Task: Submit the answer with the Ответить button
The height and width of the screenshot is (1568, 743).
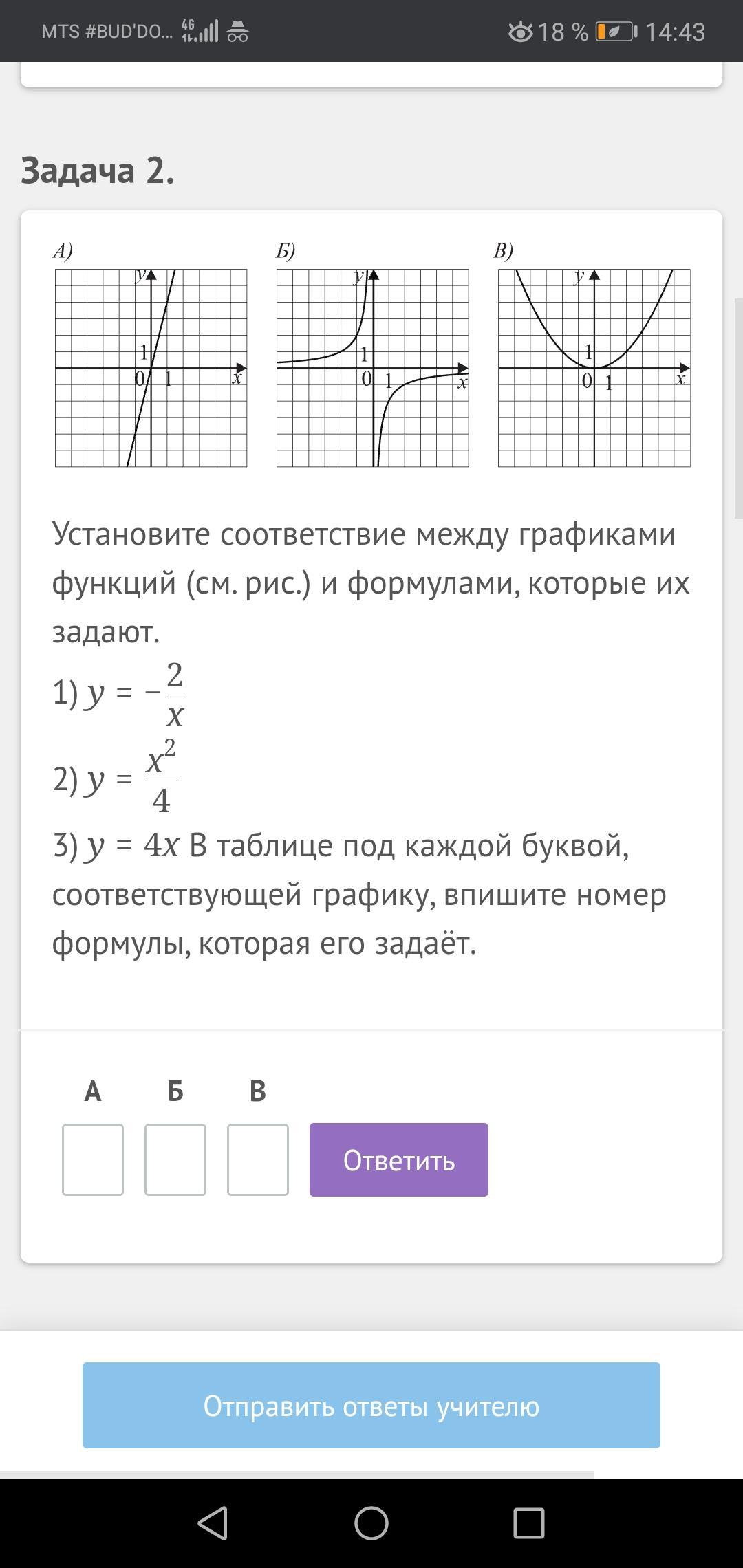Action: pyautogui.click(x=399, y=1159)
